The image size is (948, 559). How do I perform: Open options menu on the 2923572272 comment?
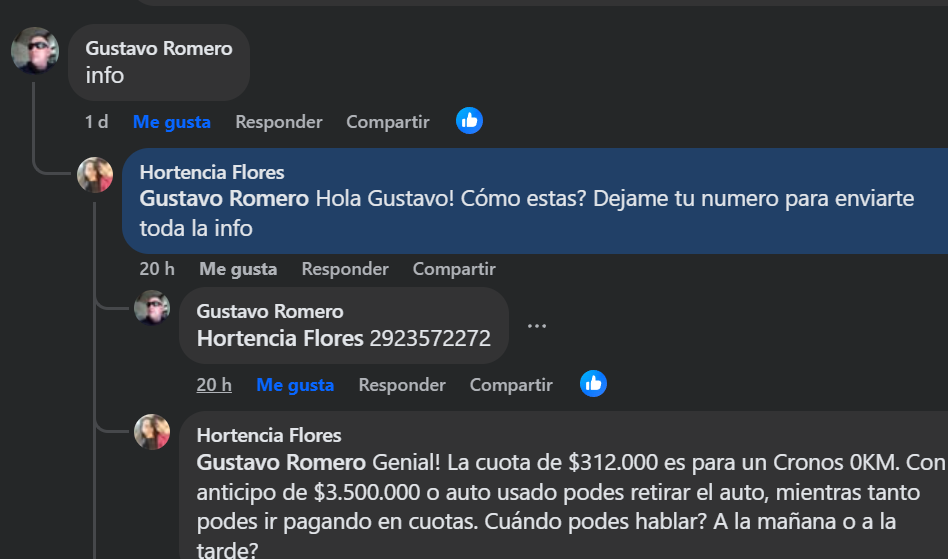click(x=537, y=326)
